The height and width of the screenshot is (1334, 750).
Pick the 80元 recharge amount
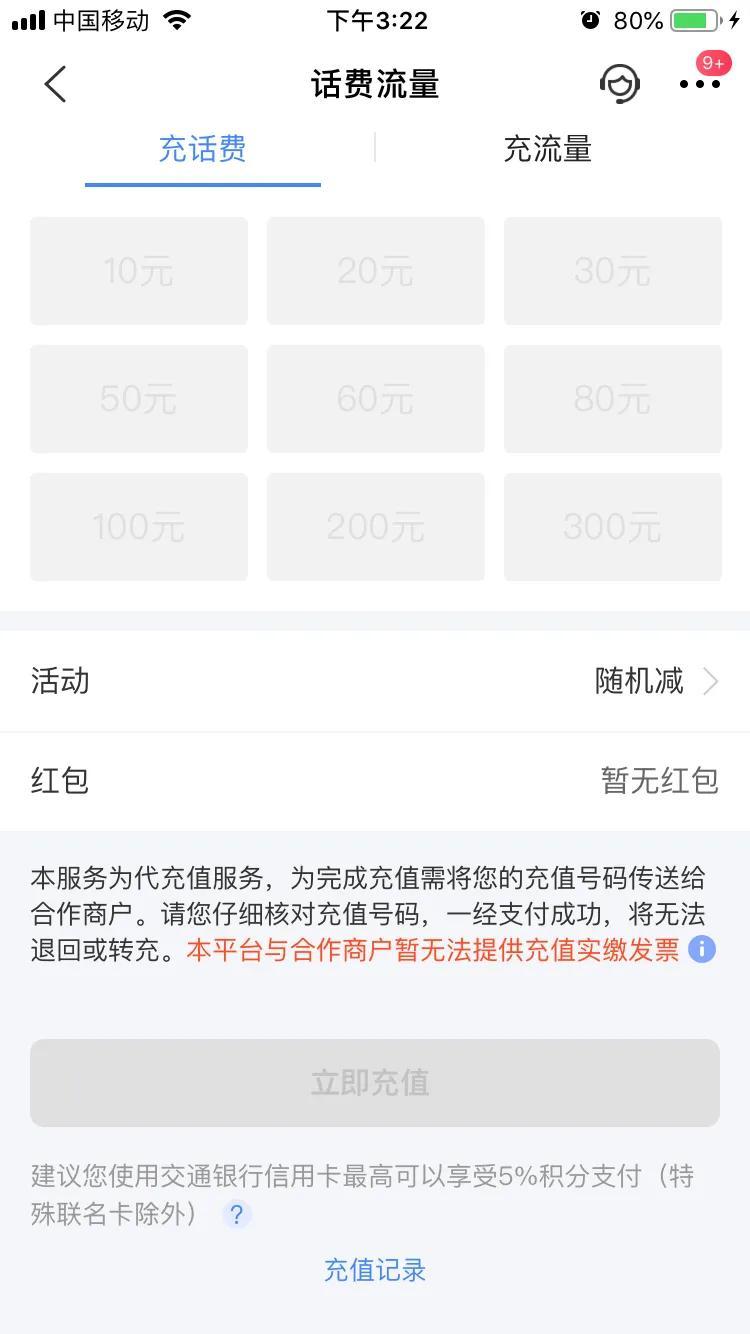tap(612, 399)
